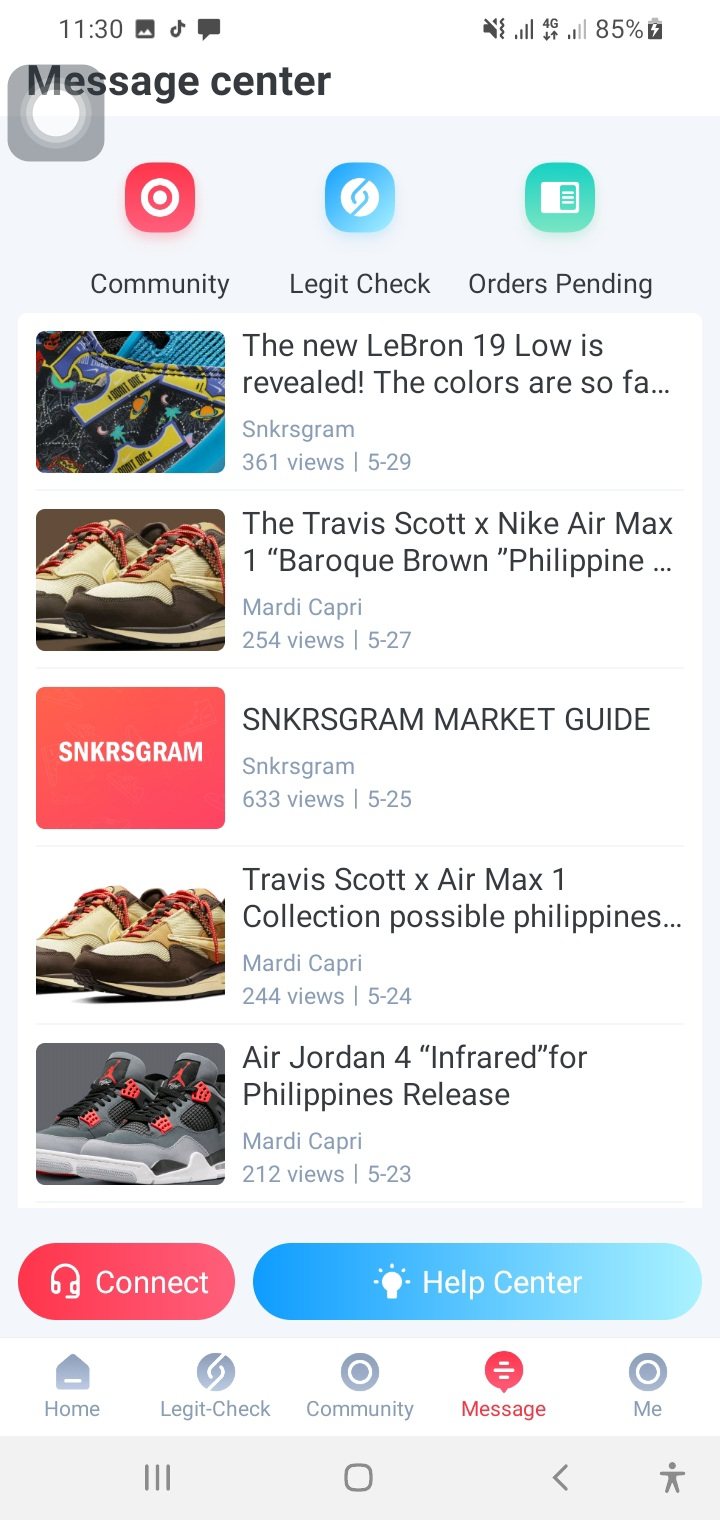This screenshot has width=720, height=1520.
Task: Go to the Legit-Check tab
Action: [215, 1386]
